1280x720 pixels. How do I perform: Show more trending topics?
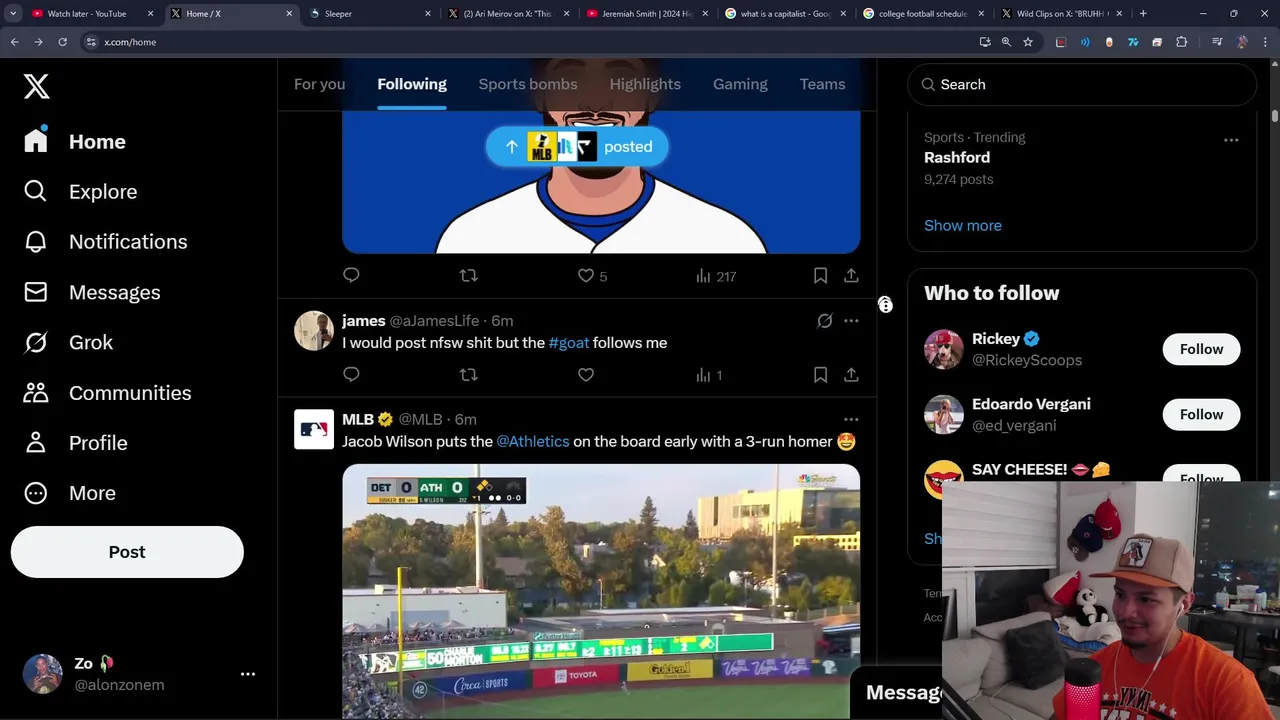(x=962, y=225)
